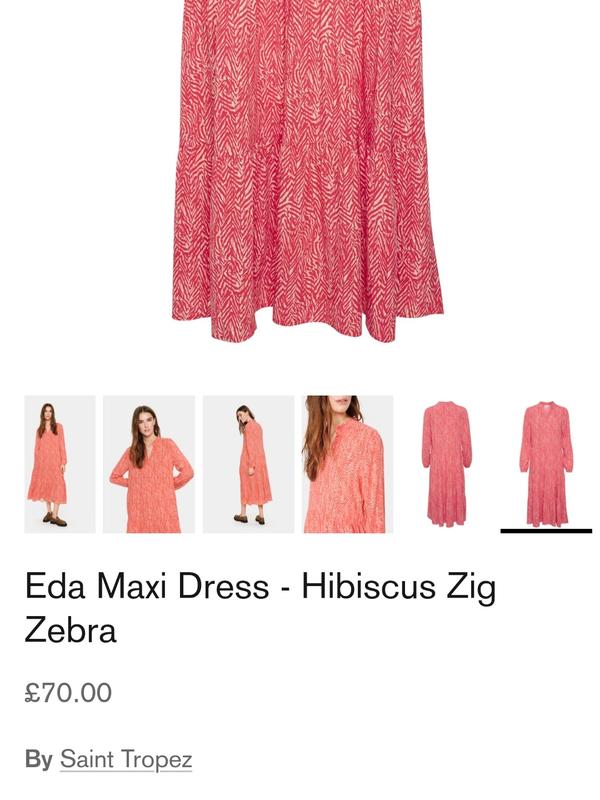Select the fifth thumbnail, dress flat front
This screenshot has width=600, height=800.
(x=447, y=464)
